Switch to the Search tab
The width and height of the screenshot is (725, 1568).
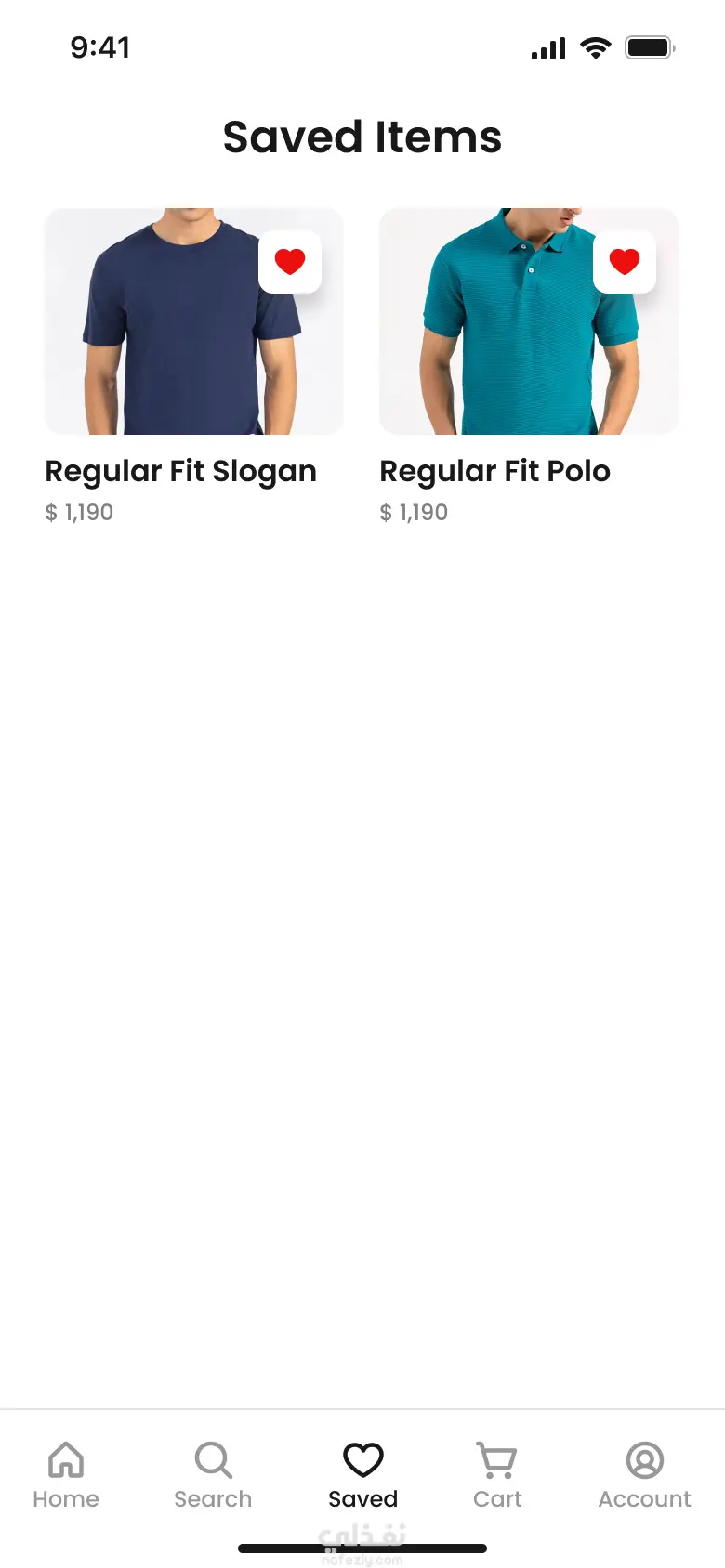[x=213, y=1475]
